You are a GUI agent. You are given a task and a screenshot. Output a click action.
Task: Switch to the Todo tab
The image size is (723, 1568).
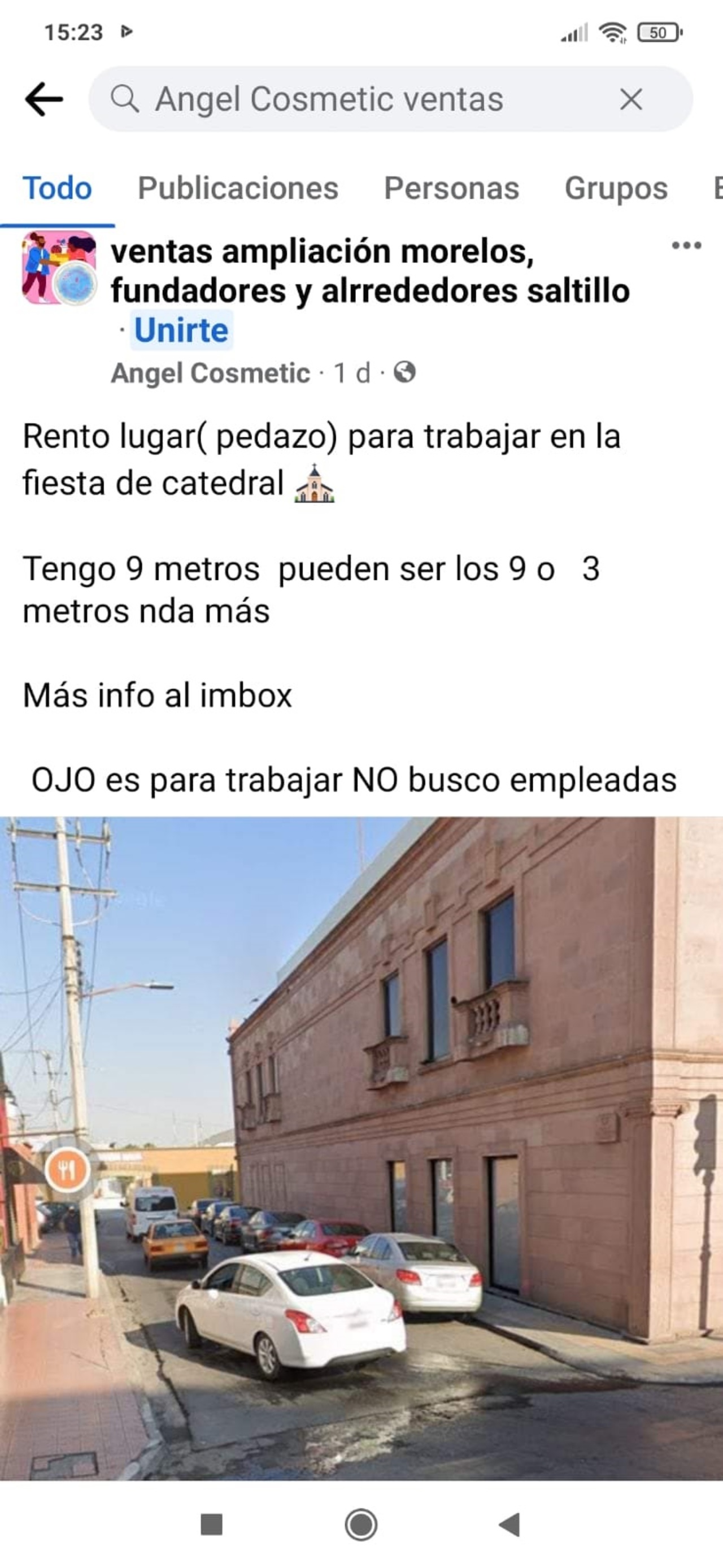pos(57,188)
